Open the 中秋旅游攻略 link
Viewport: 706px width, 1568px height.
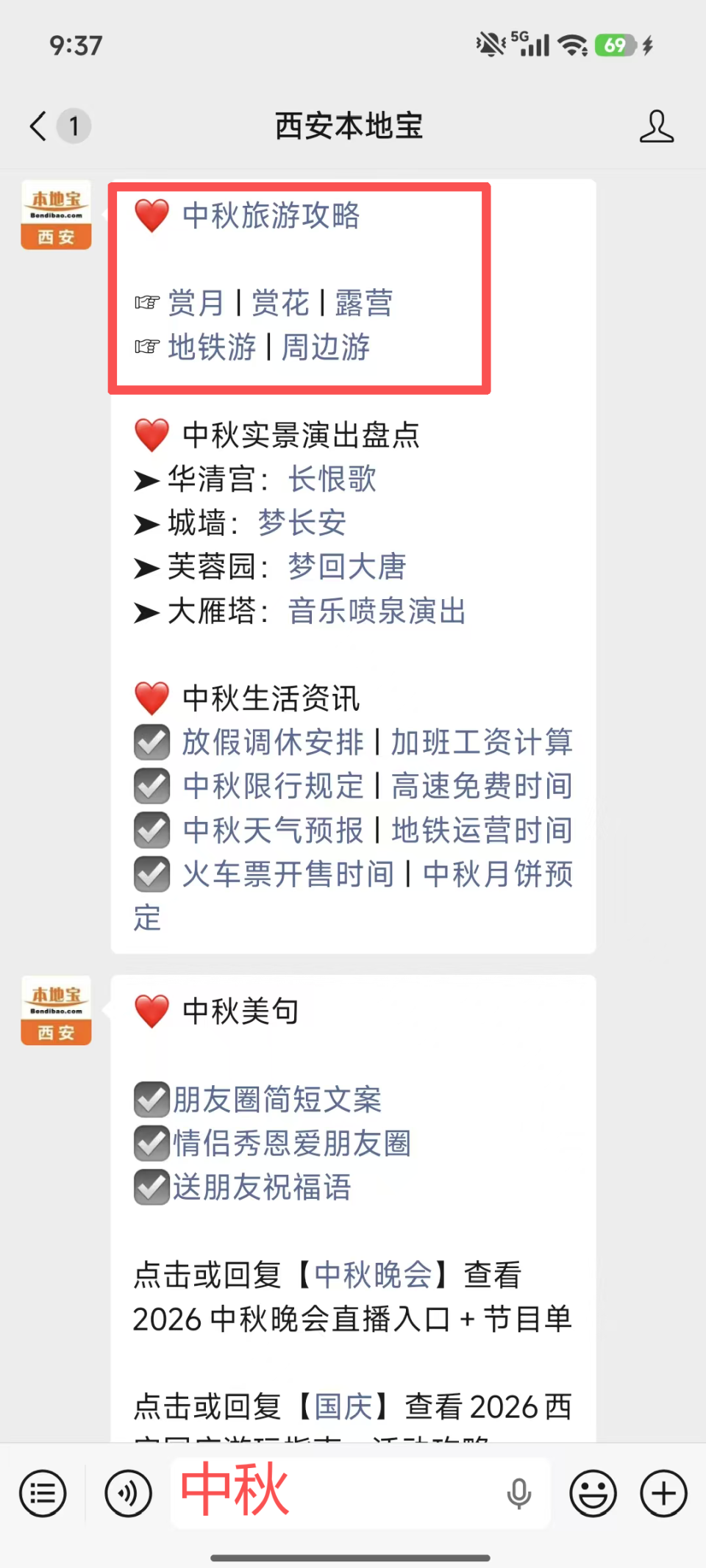pyautogui.click(x=271, y=215)
